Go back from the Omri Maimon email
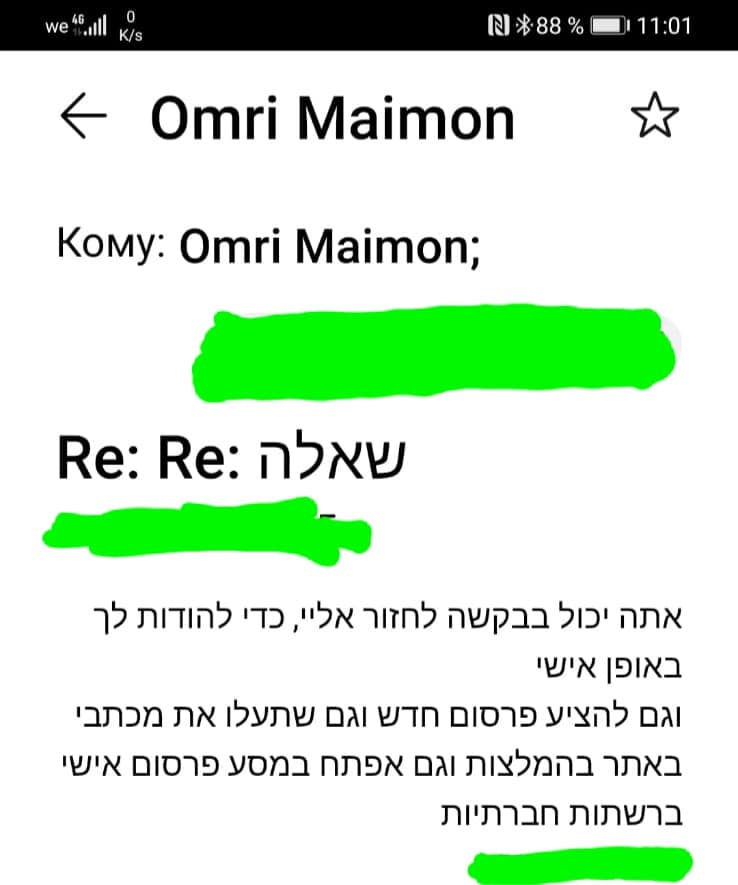Image resolution: width=738 pixels, height=885 pixels. coord(83,118)
